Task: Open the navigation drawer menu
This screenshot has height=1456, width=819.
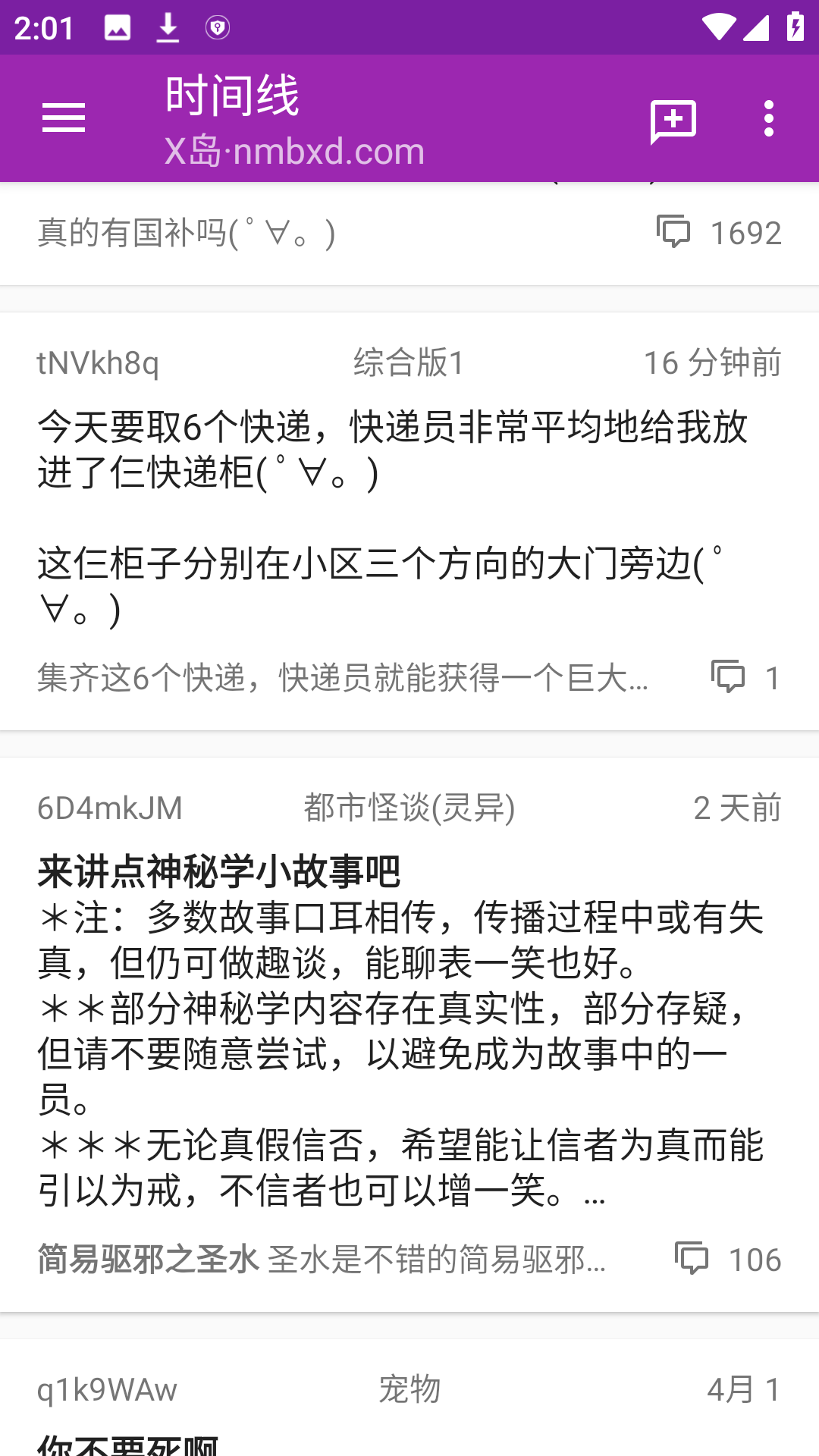Action: 64,118
